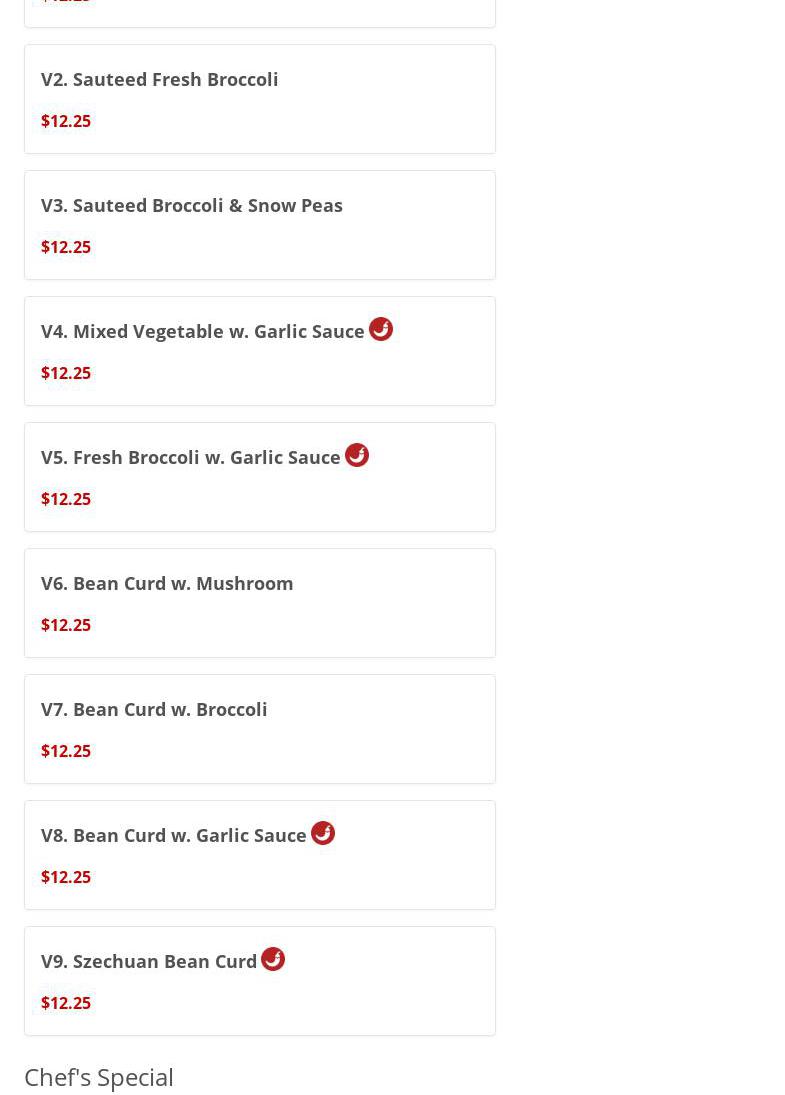Choose V9. Szechuan Bean Curd

(149, 962)
